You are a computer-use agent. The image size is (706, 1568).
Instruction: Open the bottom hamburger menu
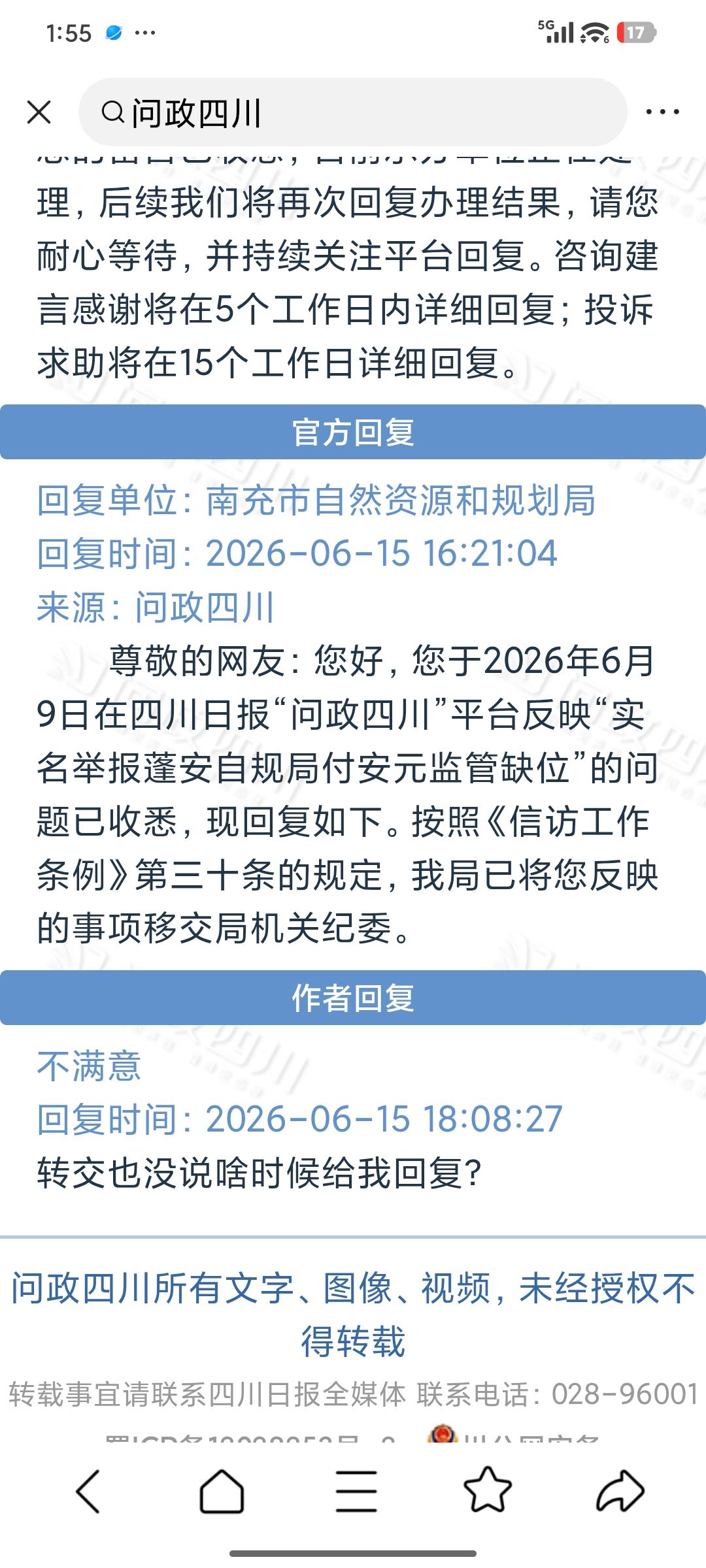pyautogui.click(x=356, y=1492)
